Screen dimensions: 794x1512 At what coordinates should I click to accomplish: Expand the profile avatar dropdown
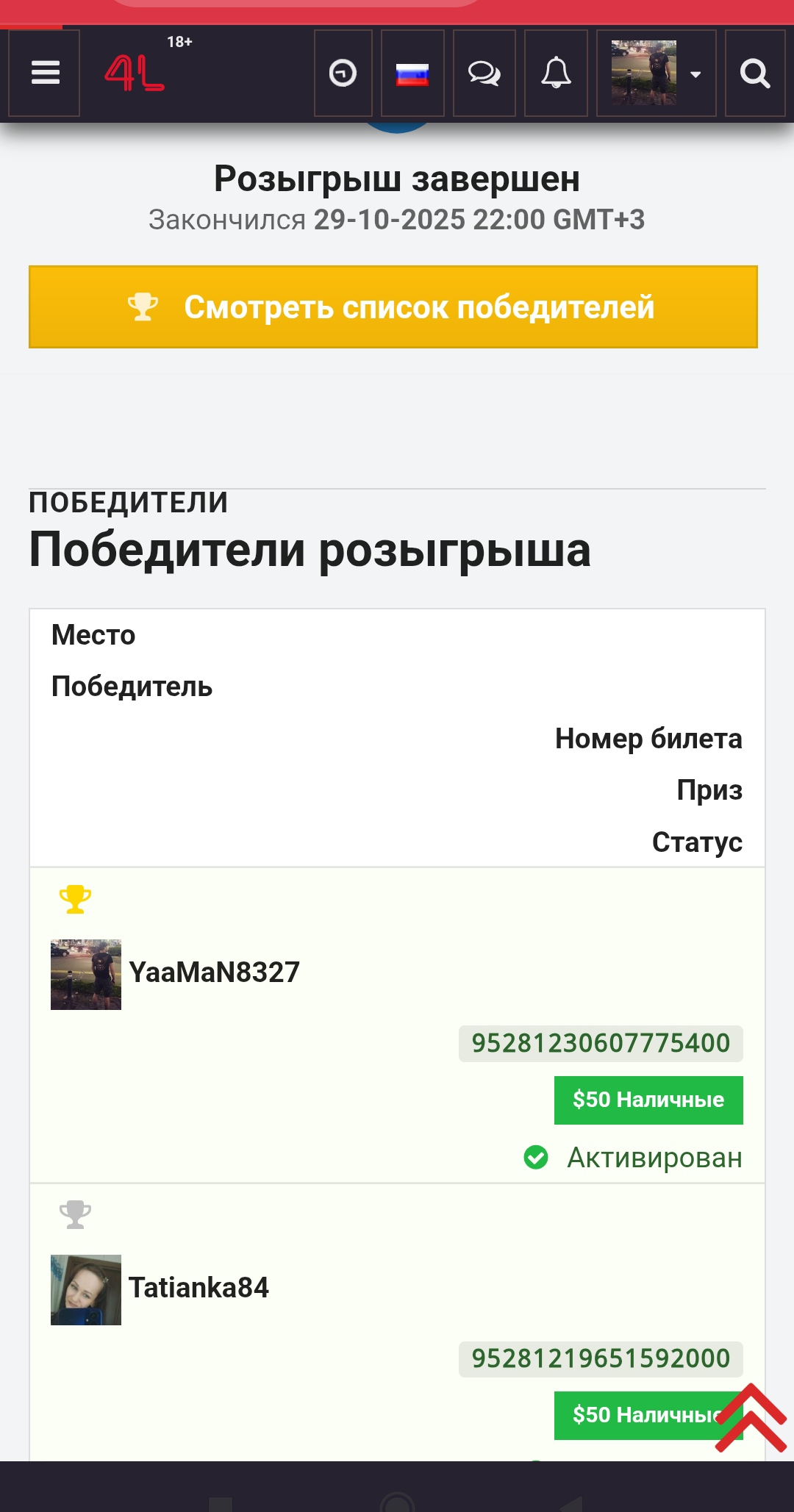pyautogui.click(x=656, y=74)
